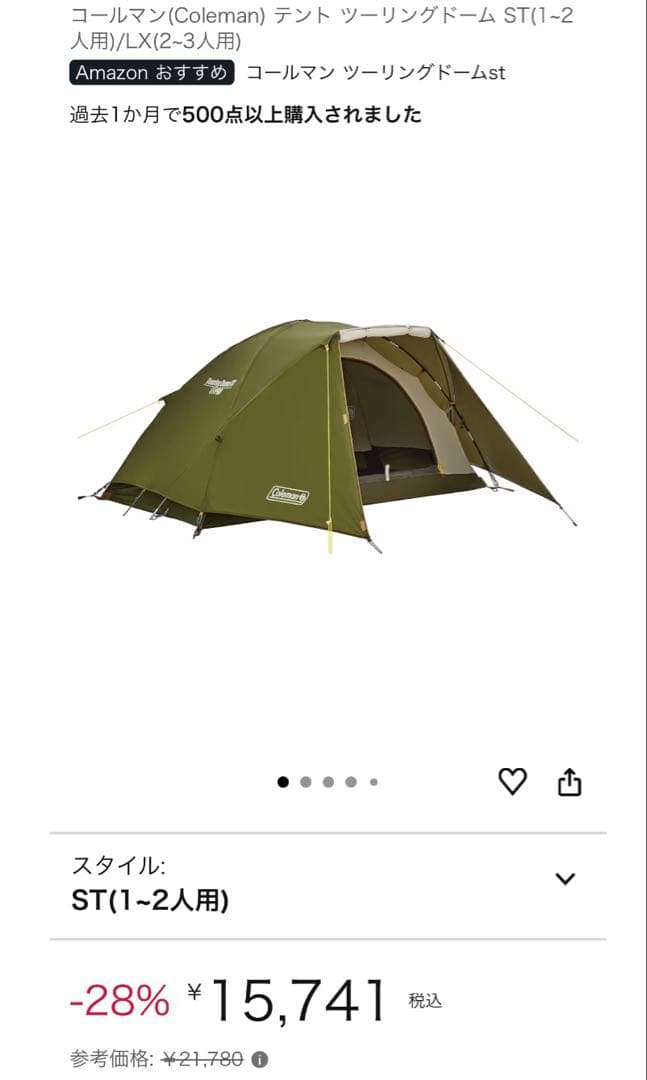Open the コールマン ツーリングドームst recommendation link

[x=376, y=72]
